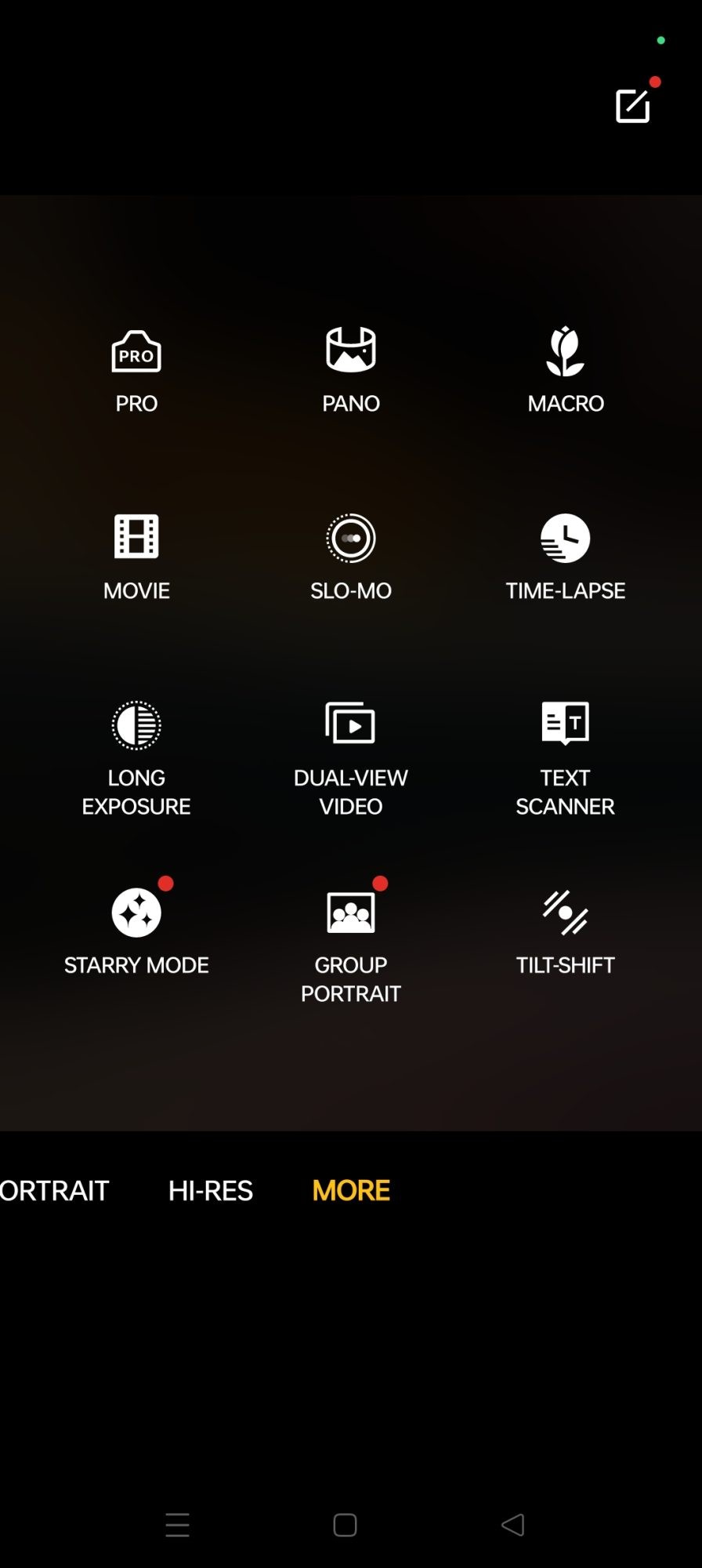Select SLO-MO mode
Image resolution: width=702 pixels, height=1568 pixels.
pos(351,556)
